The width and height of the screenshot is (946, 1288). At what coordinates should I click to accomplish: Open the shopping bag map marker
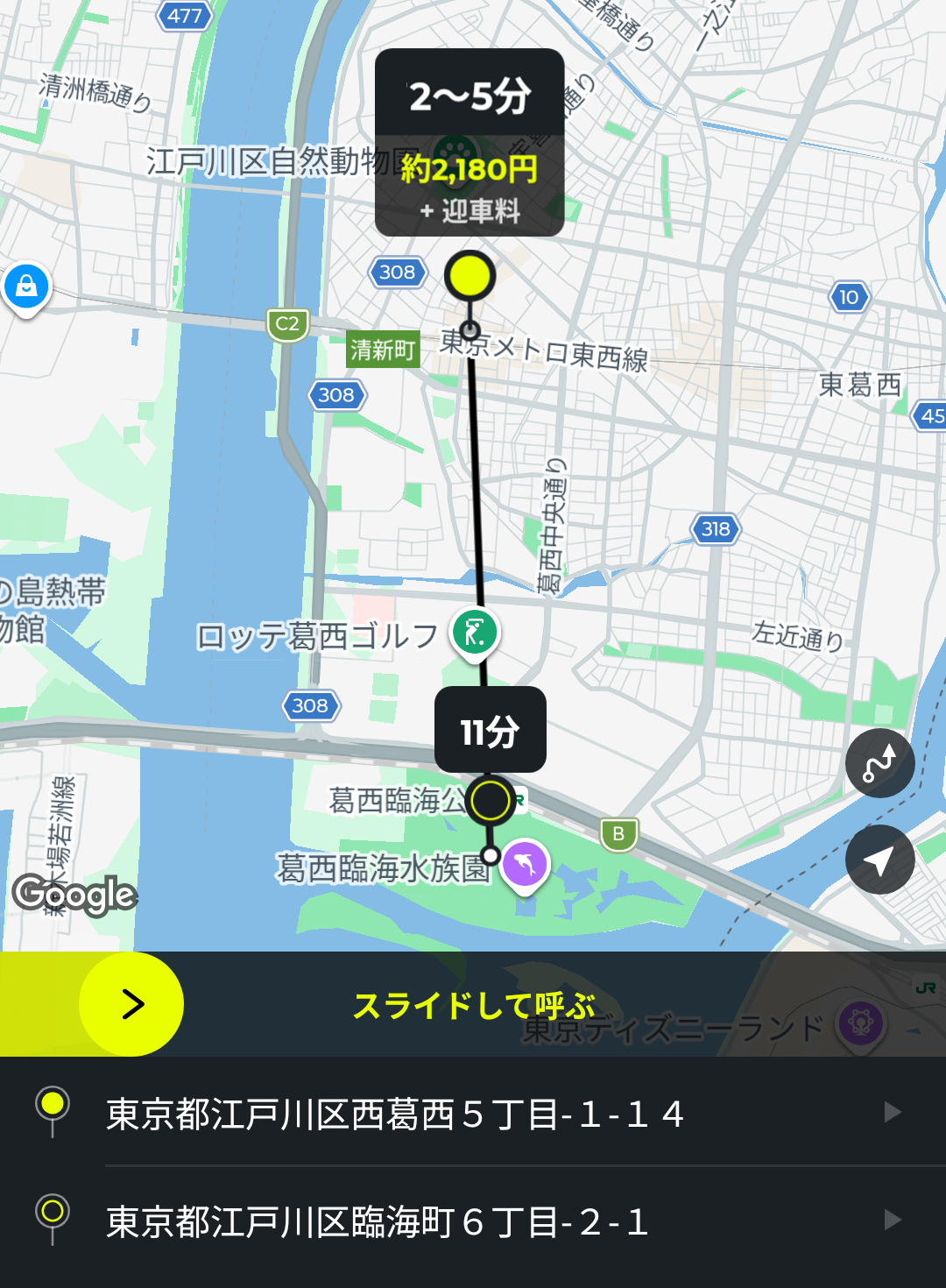coord(27,286)
